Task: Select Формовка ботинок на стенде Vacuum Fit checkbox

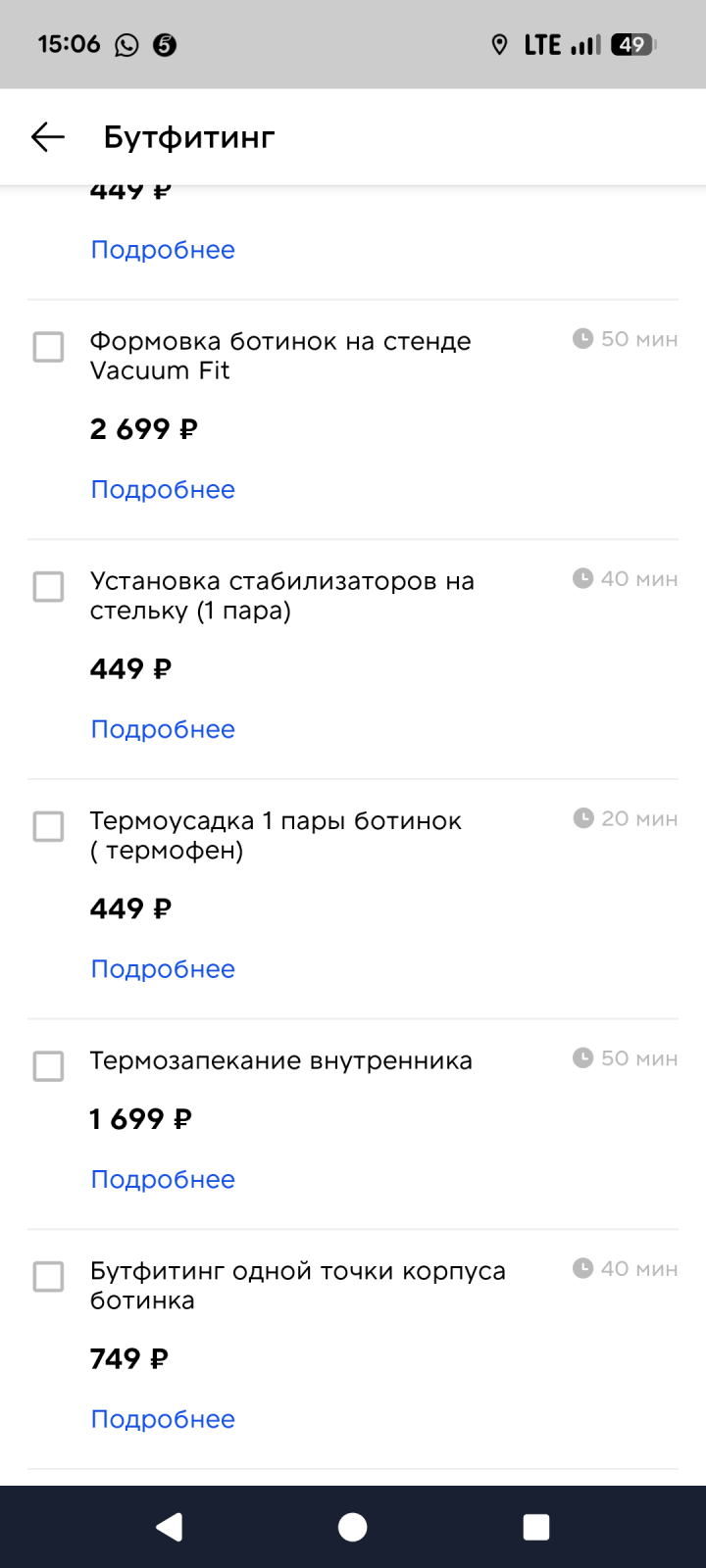Action: [x=48, y=347]
